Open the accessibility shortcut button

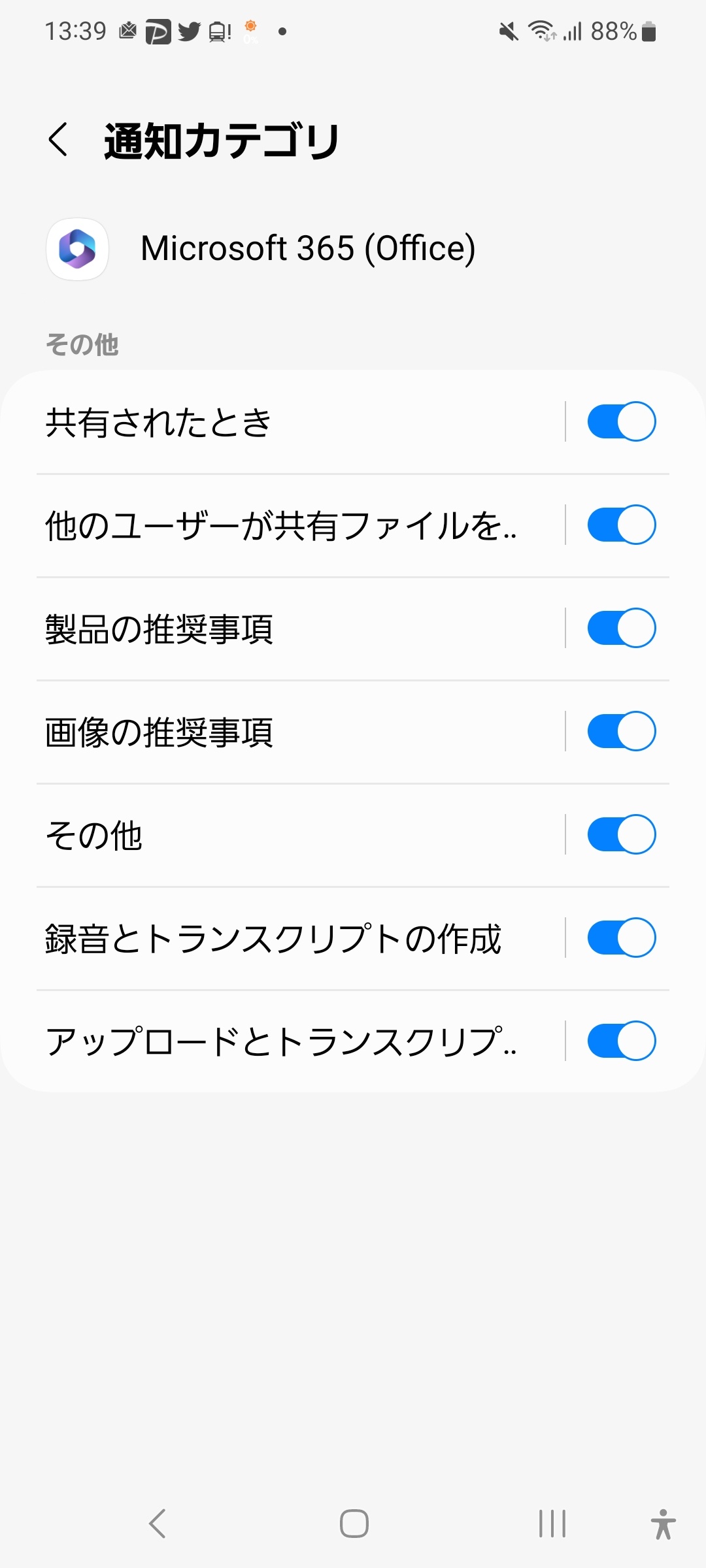point(663,1524)
